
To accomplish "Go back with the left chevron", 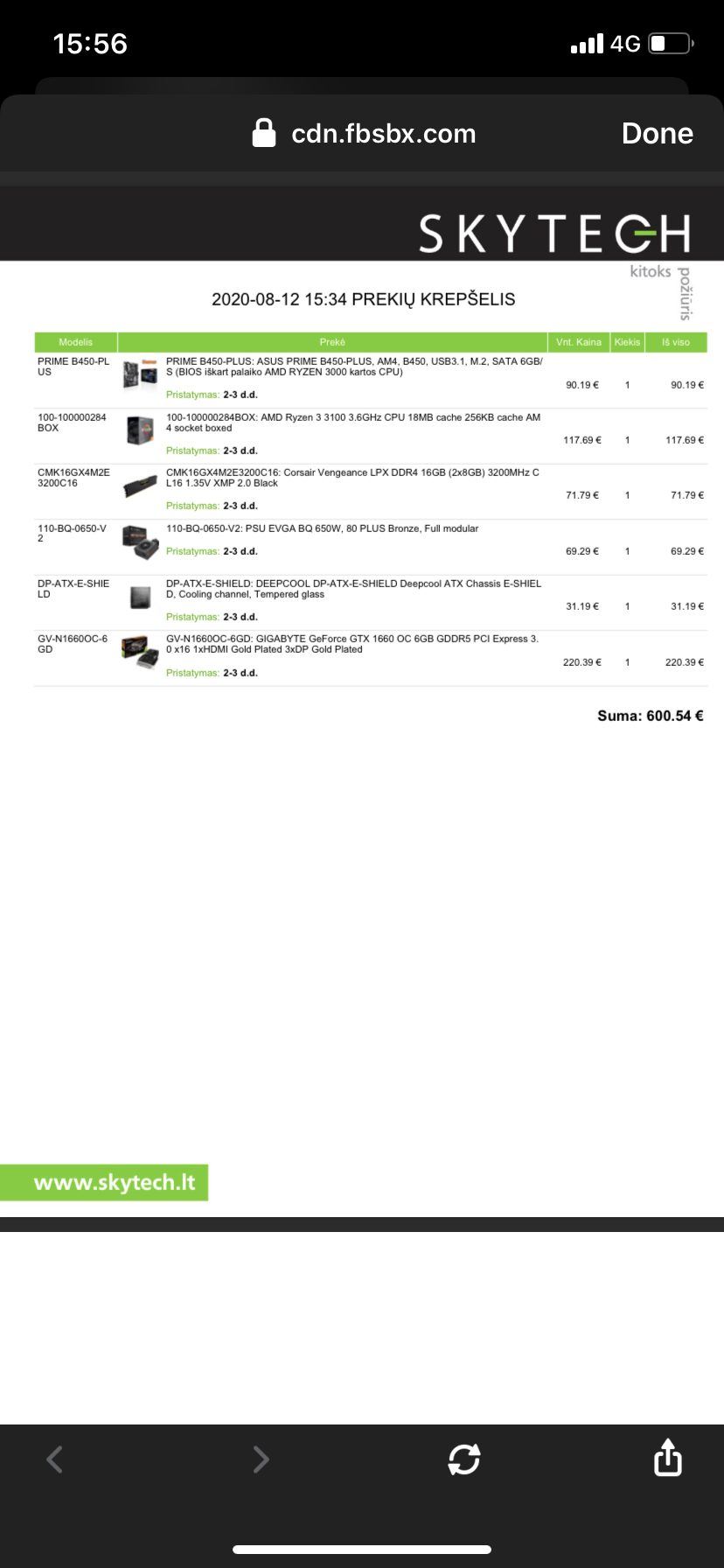I will click(54, 1459).
